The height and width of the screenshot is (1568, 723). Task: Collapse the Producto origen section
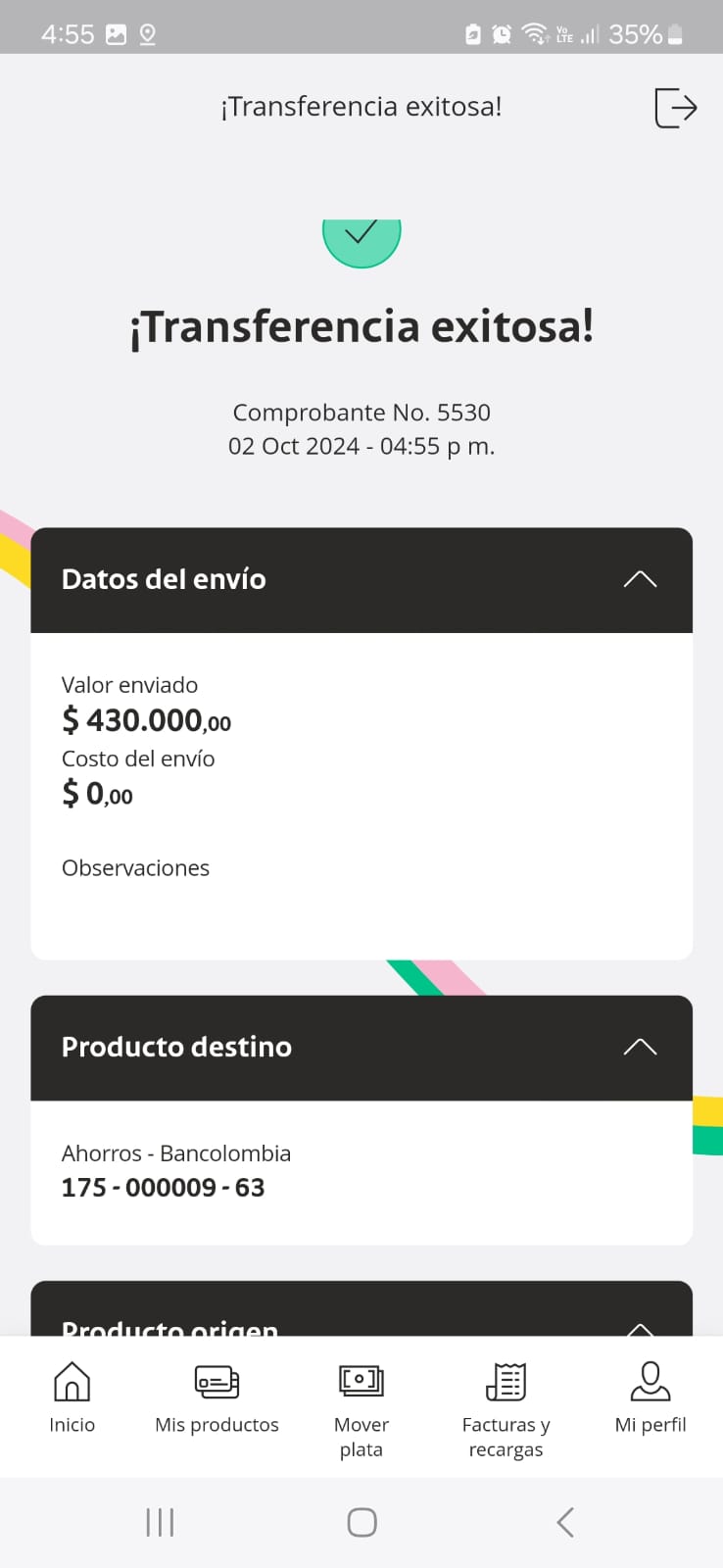point(640,1327)
